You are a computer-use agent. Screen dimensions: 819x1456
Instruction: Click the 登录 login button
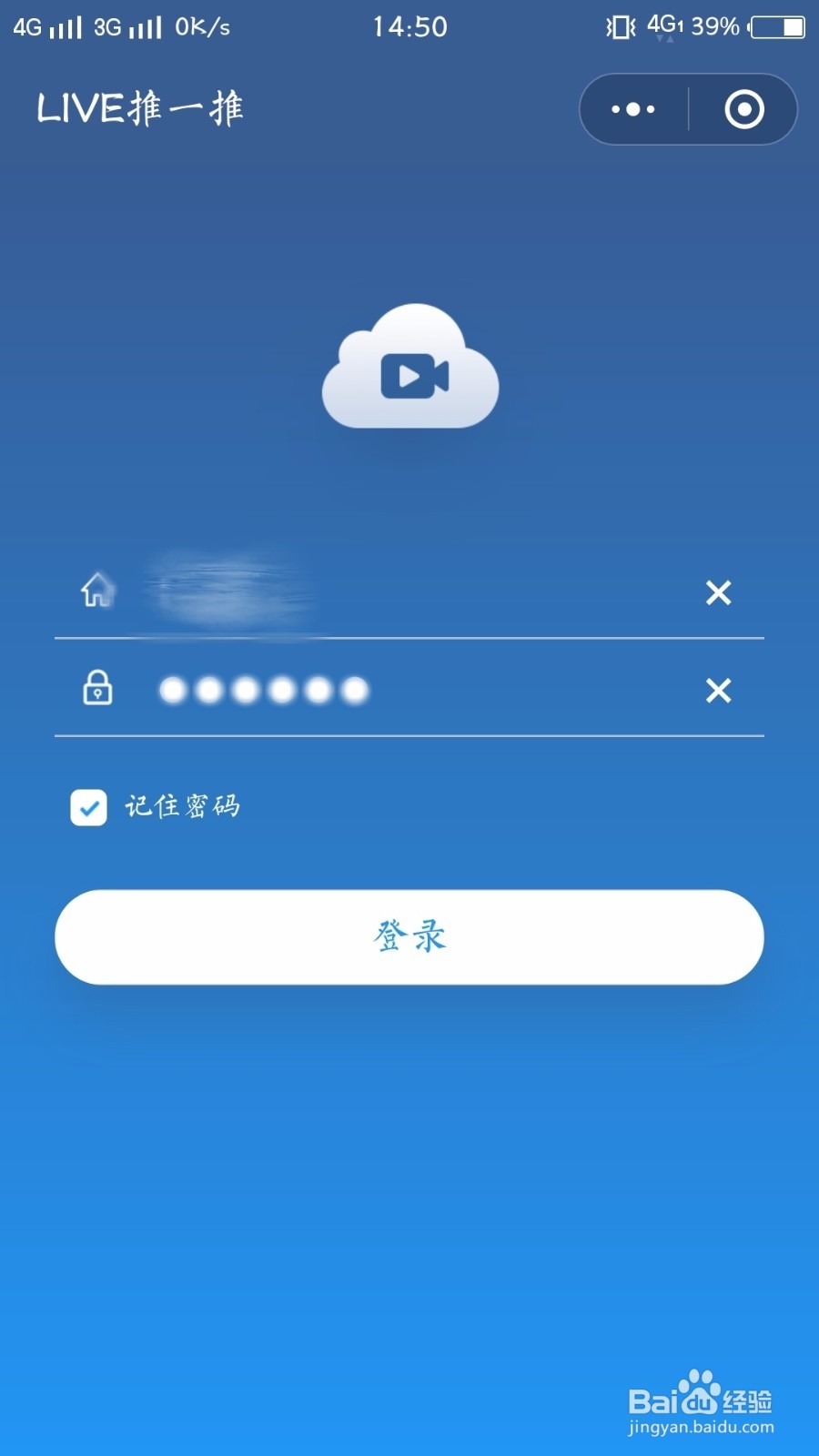409,936
